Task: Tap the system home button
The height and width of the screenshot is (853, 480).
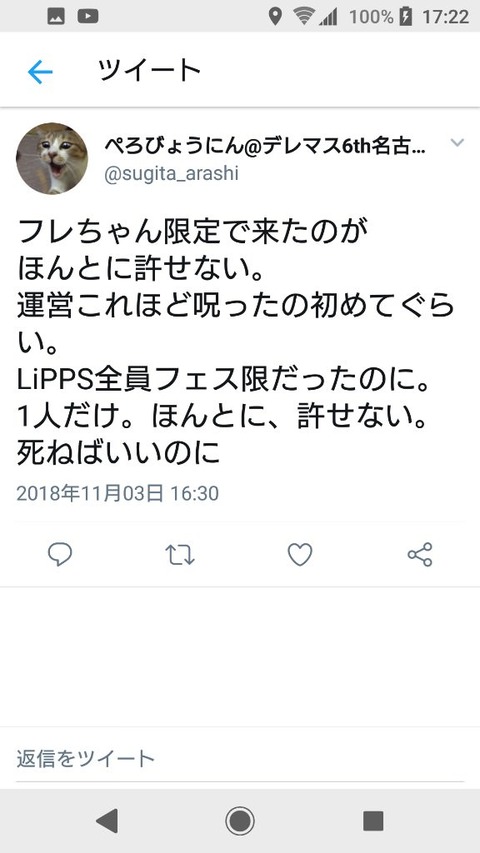Action: (x=239, y=820)
